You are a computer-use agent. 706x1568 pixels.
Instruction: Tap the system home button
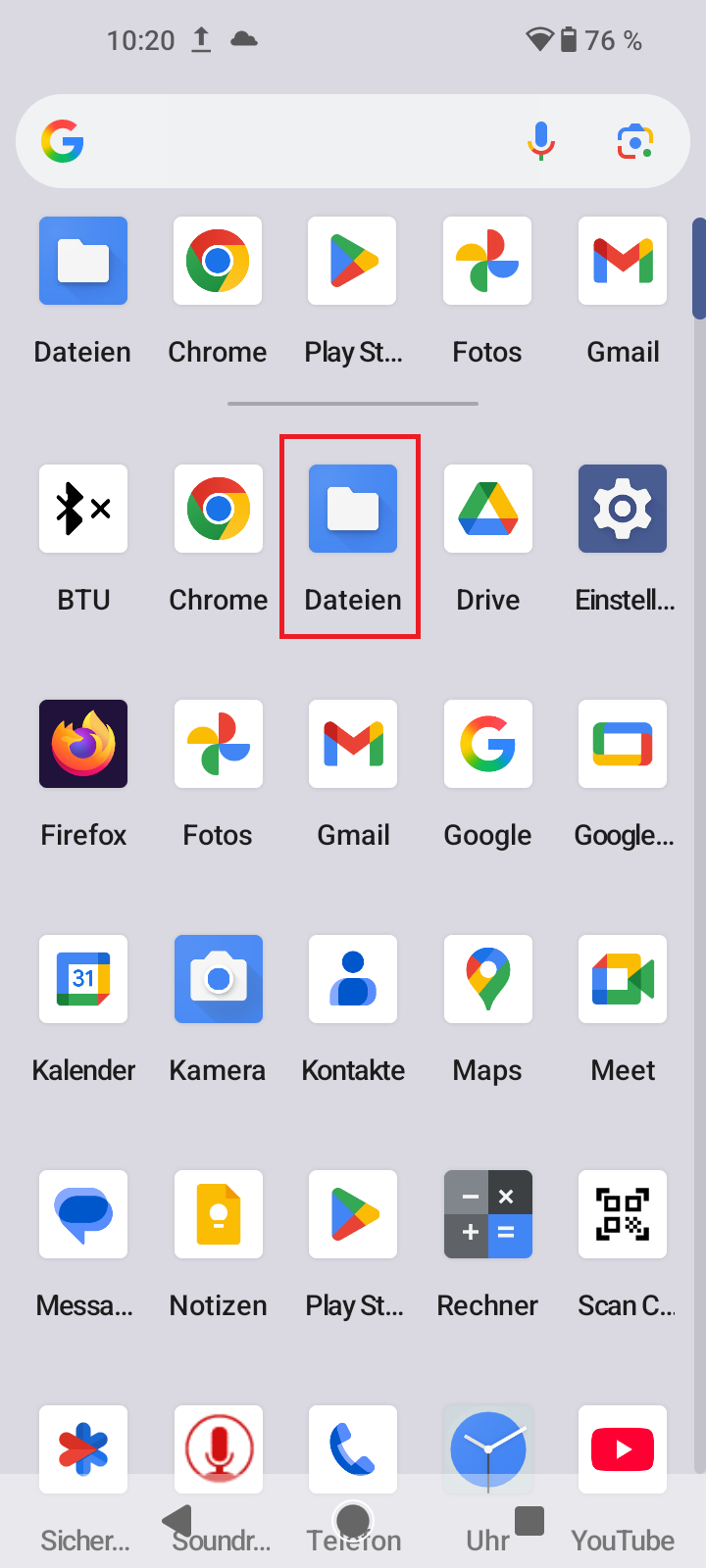[353, 1521]
